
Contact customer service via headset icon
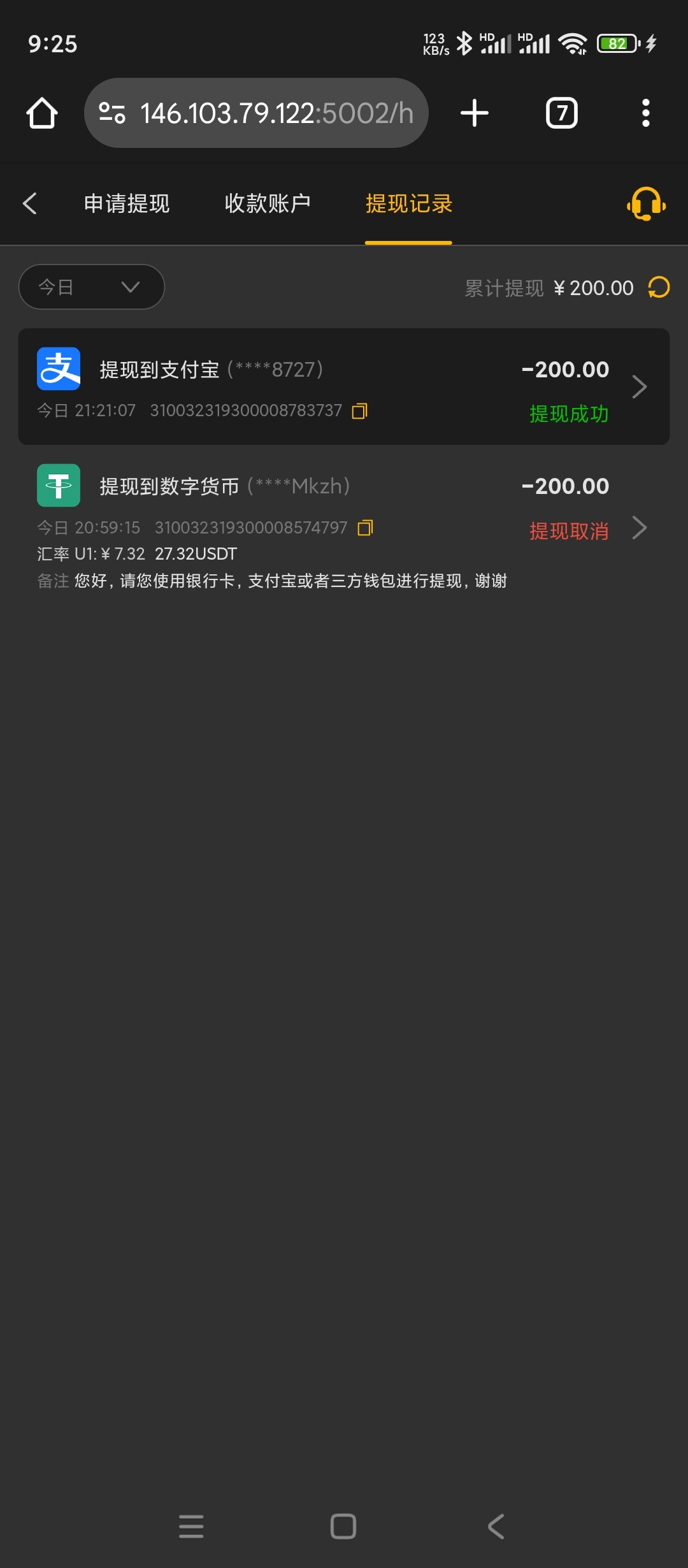646,204
